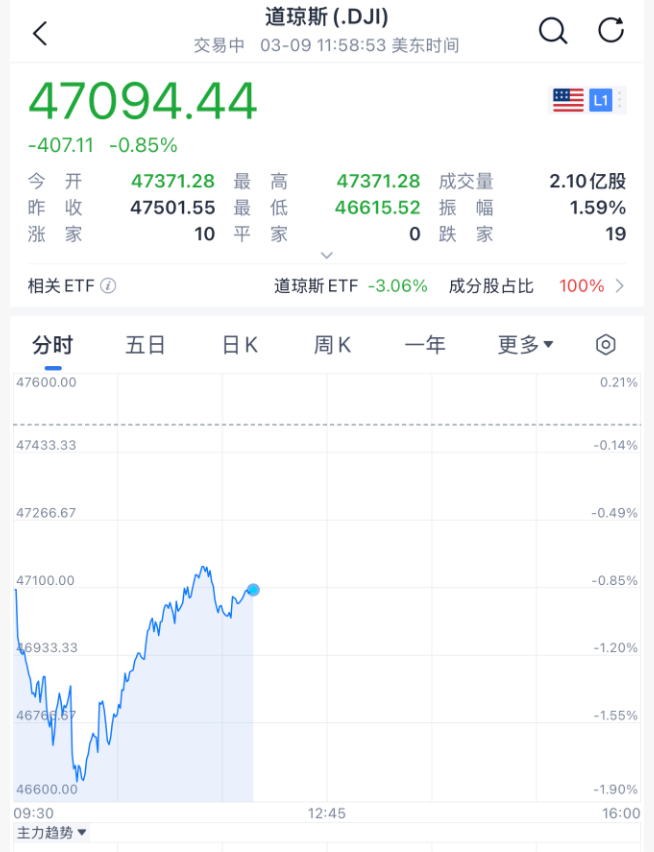Open the 主力趋势 indicator dropdown
654x852 pixels.
click(x=52, y=832)
